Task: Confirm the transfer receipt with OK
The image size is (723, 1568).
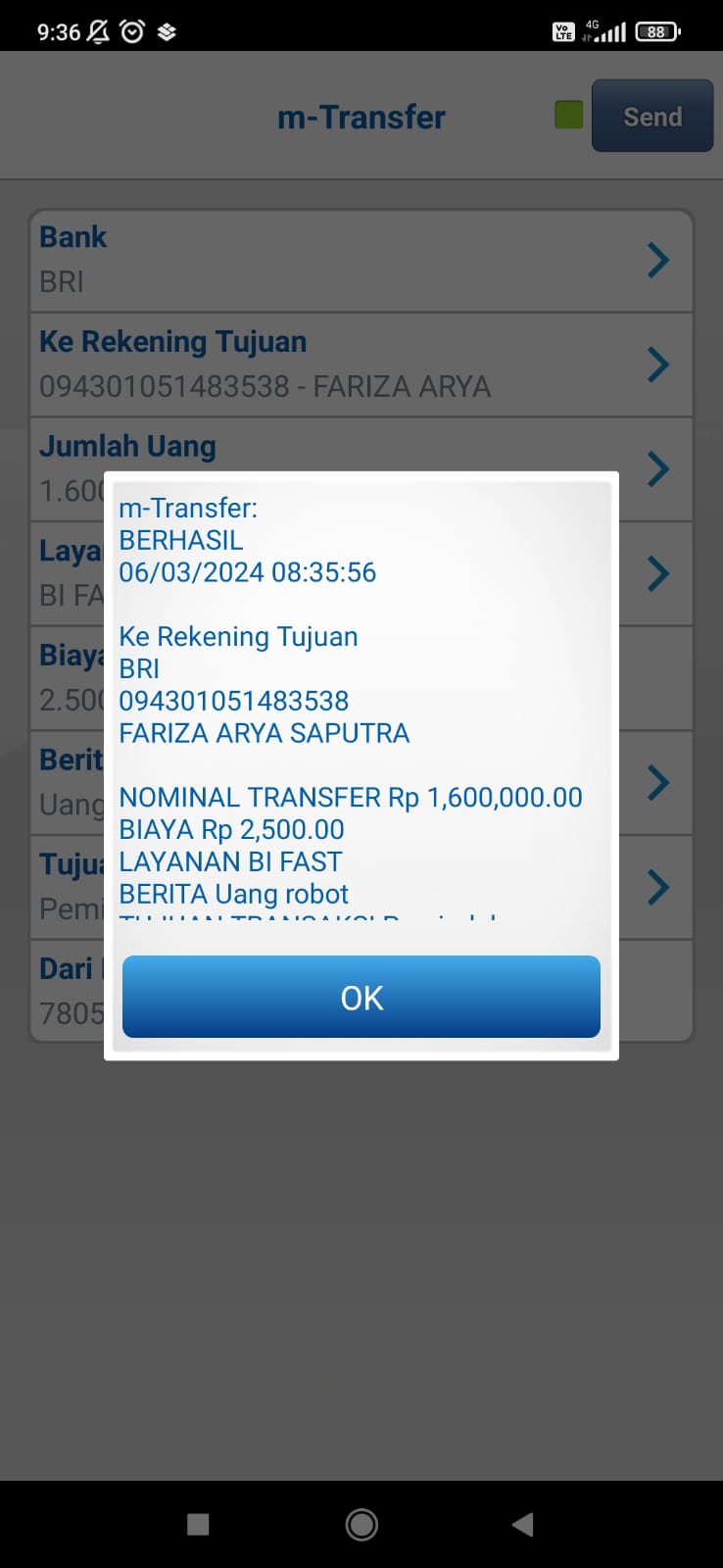Action: coord(361,997)
